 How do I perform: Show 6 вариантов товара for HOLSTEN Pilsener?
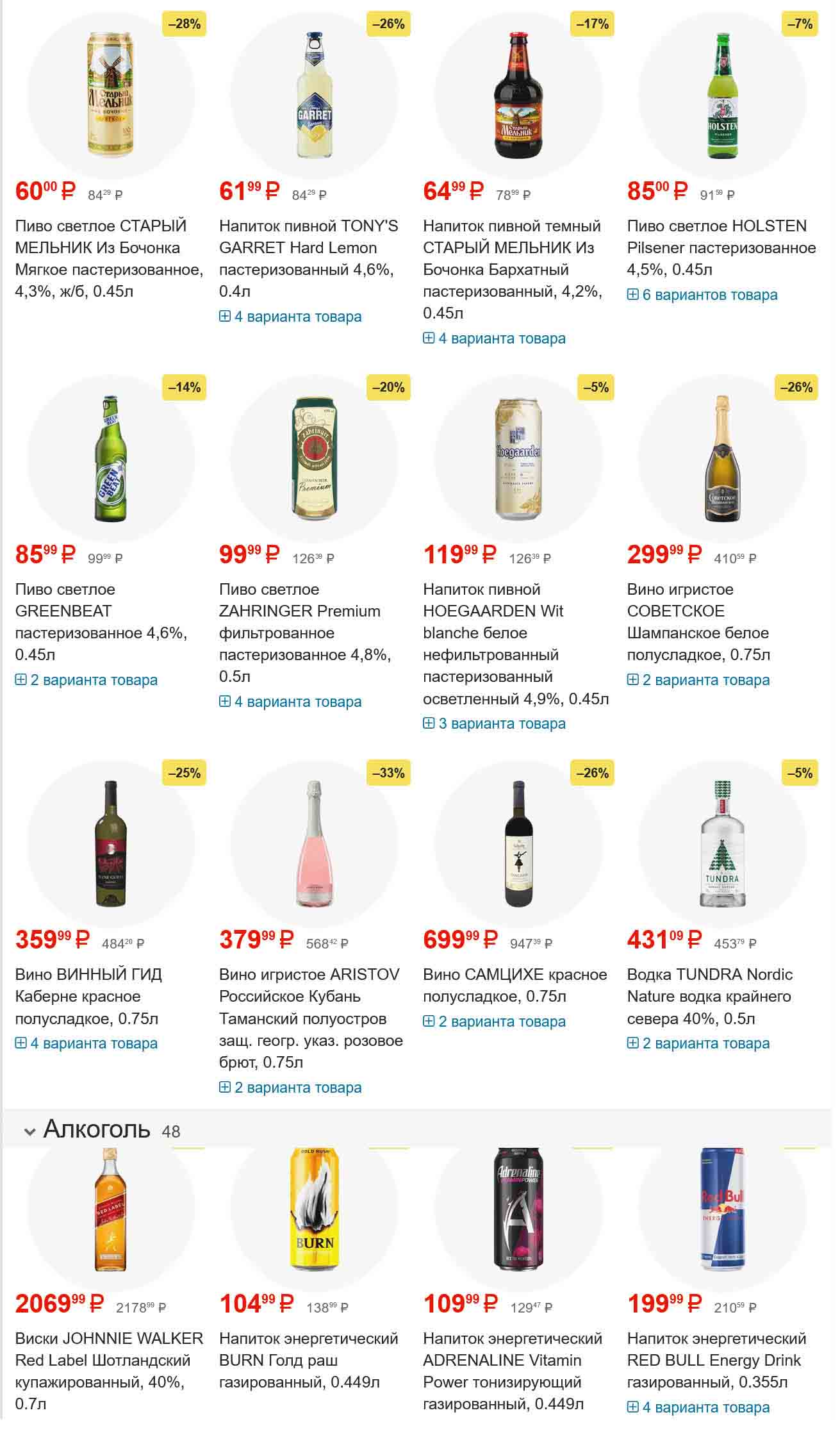coord(702,295)
